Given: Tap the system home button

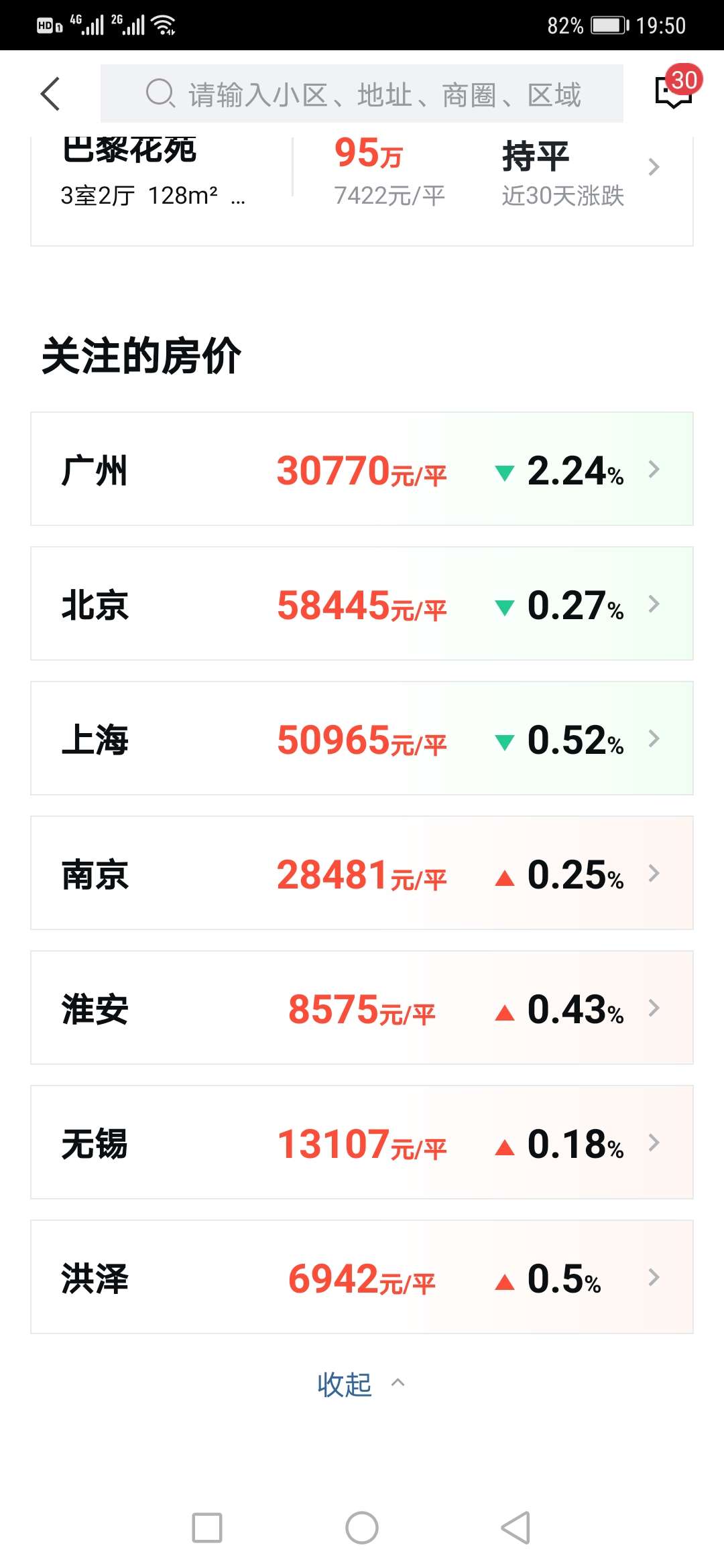Looking at the screenshot, I should (x=362, y=1528).
